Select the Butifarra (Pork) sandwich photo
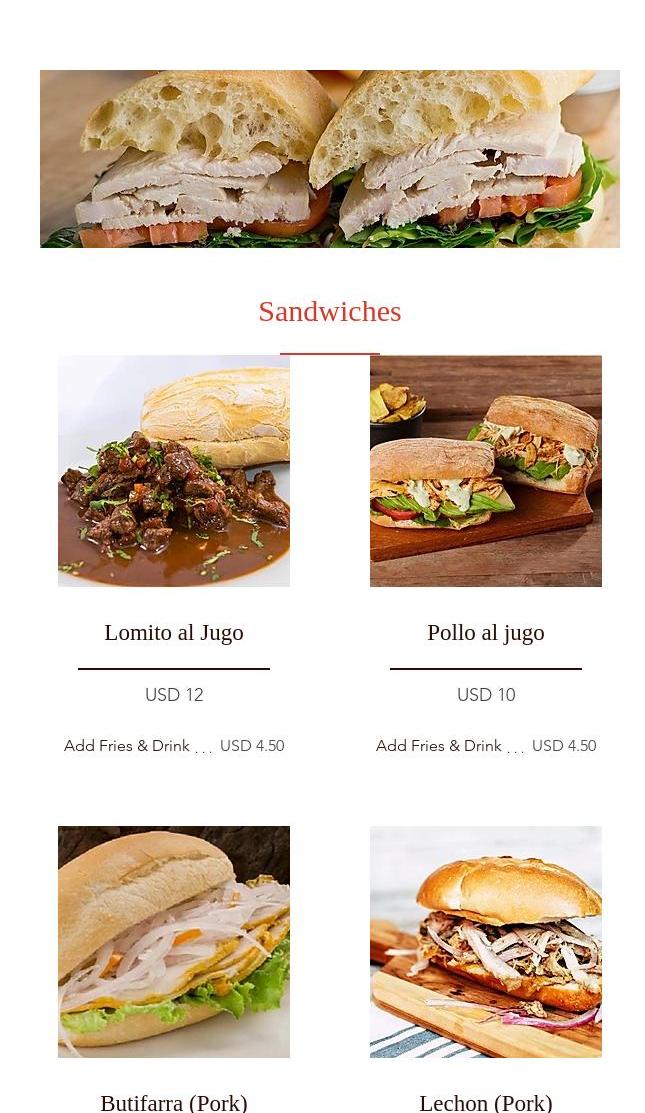Screen dimensions: 645x1113 174,941
